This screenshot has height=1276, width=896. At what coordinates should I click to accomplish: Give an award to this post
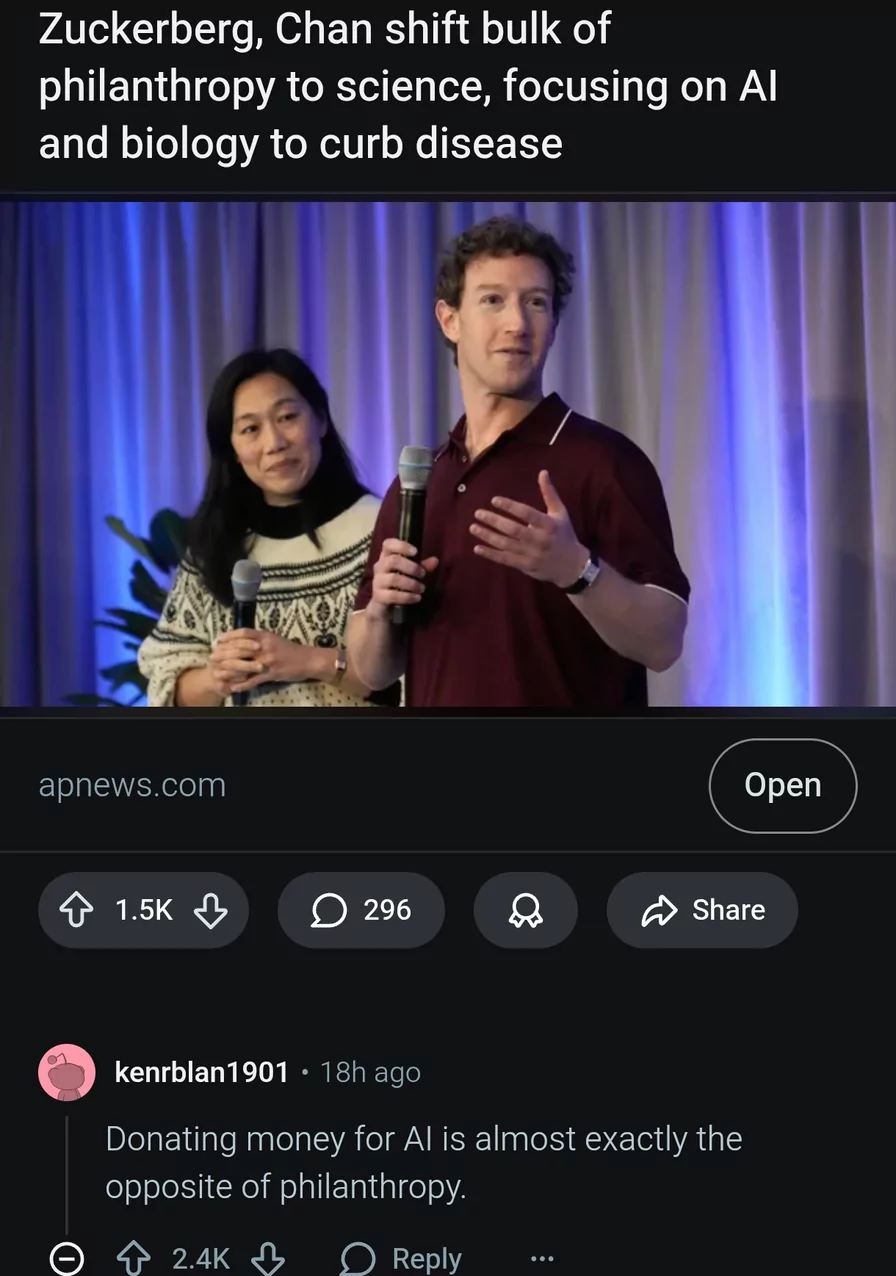[525, 910]
